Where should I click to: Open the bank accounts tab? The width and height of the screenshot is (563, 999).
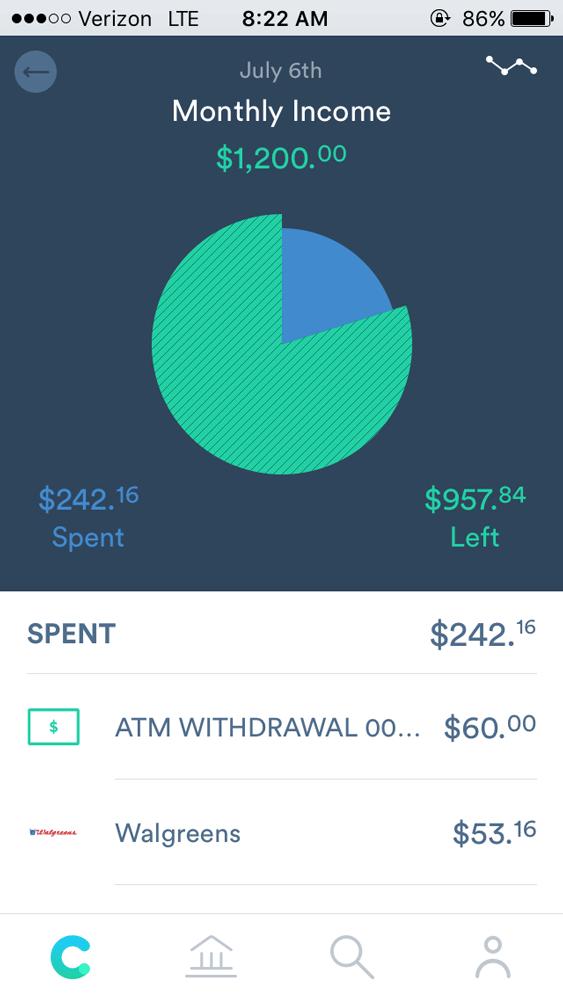coord(211,956)
